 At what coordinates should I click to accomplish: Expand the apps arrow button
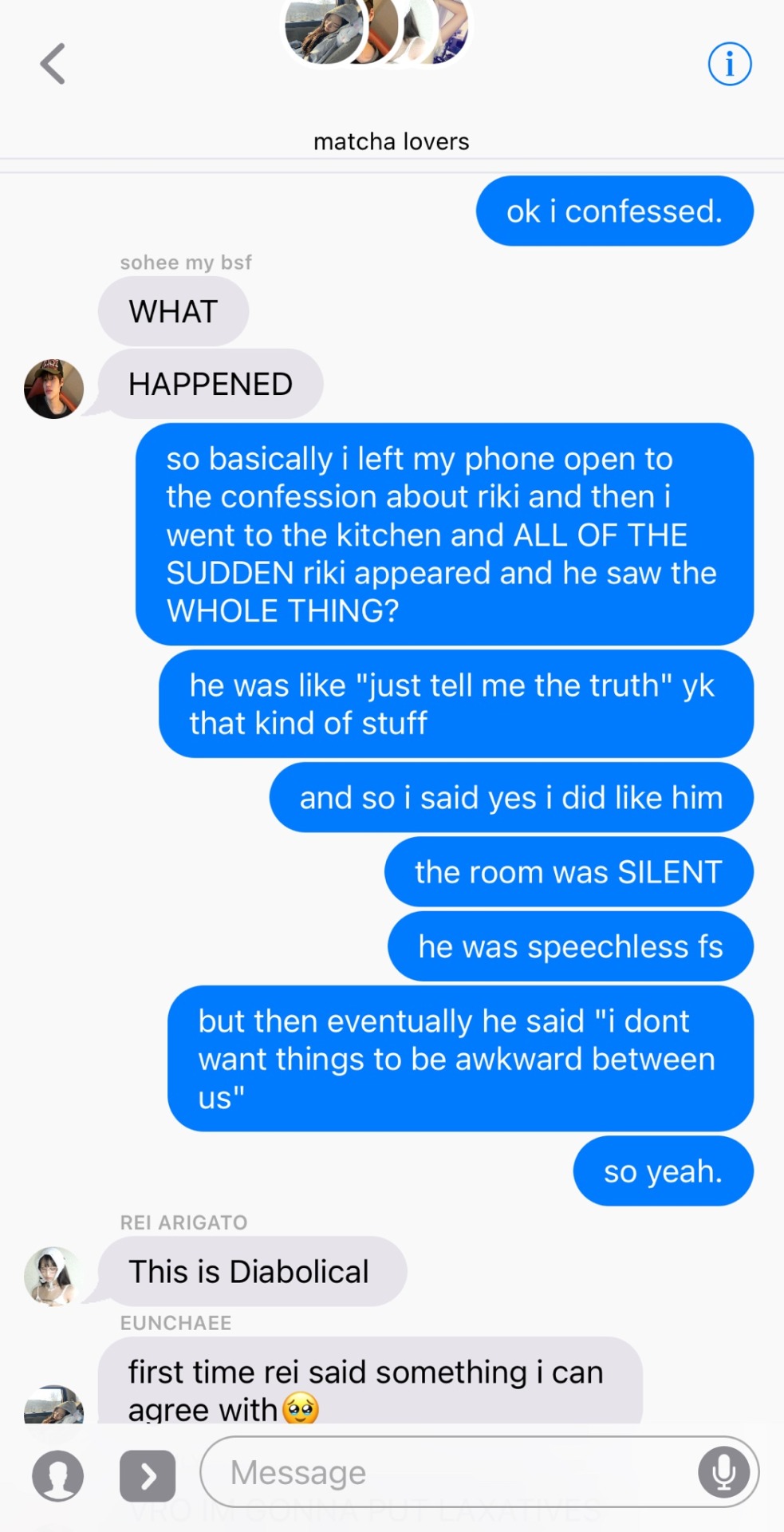(148, 1475)
